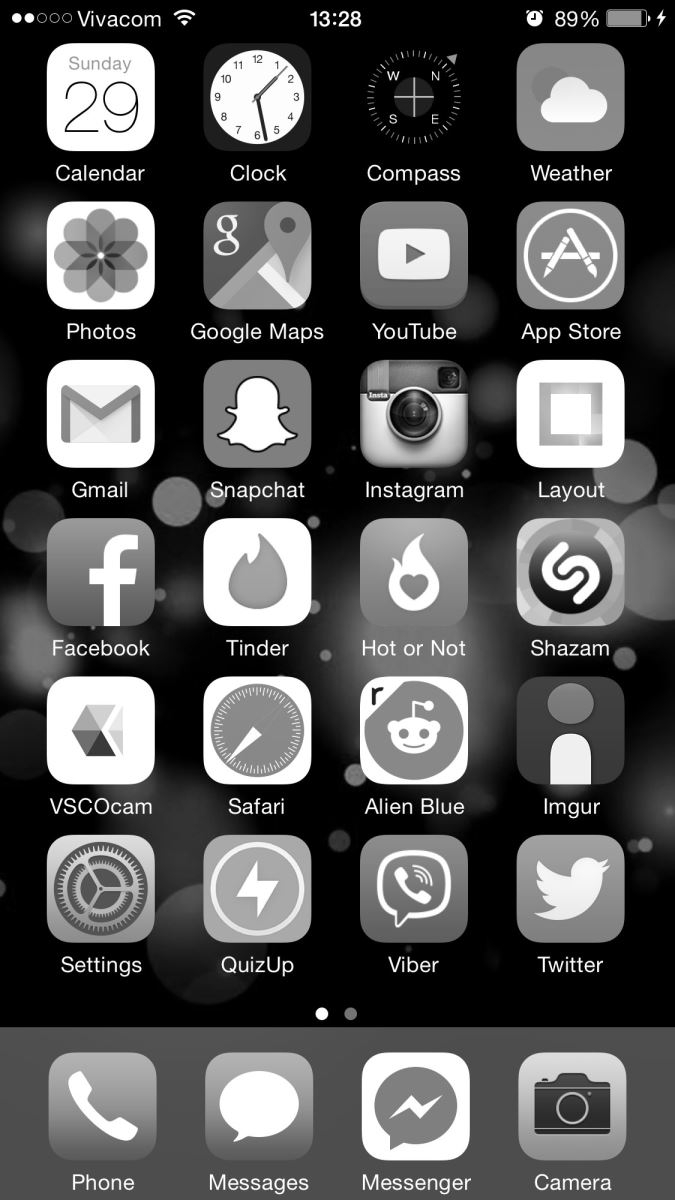Open Settings
The width and height of the screenshot is (675, 1200).
(101, 889)
